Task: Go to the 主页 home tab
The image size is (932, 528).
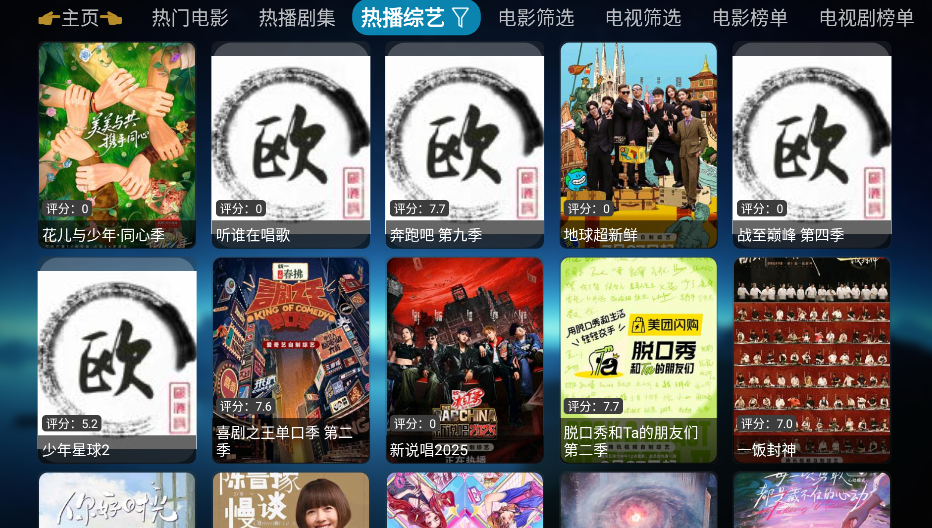Action: click(80, 18)
